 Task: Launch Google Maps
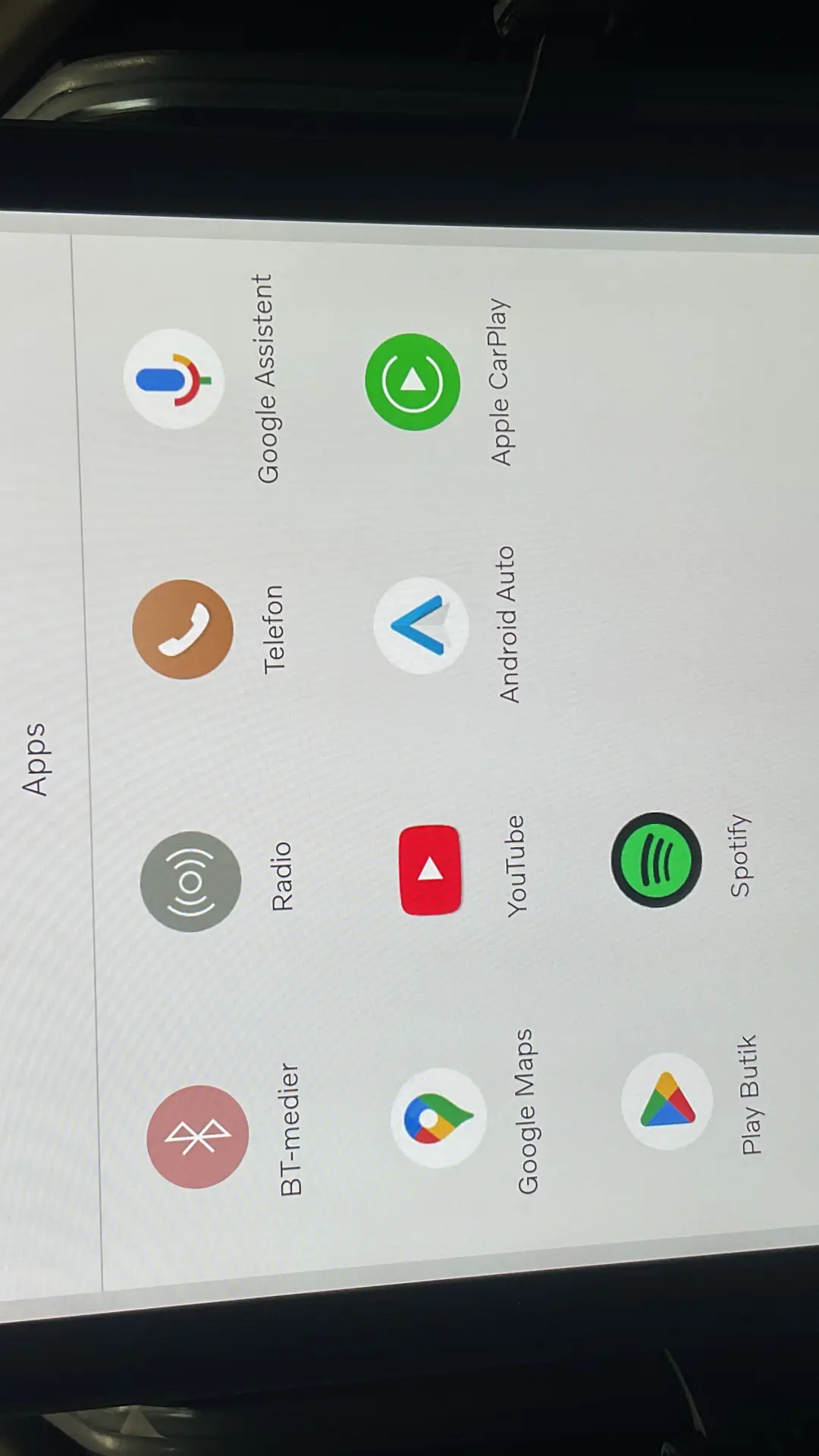tap(438, 1116)
